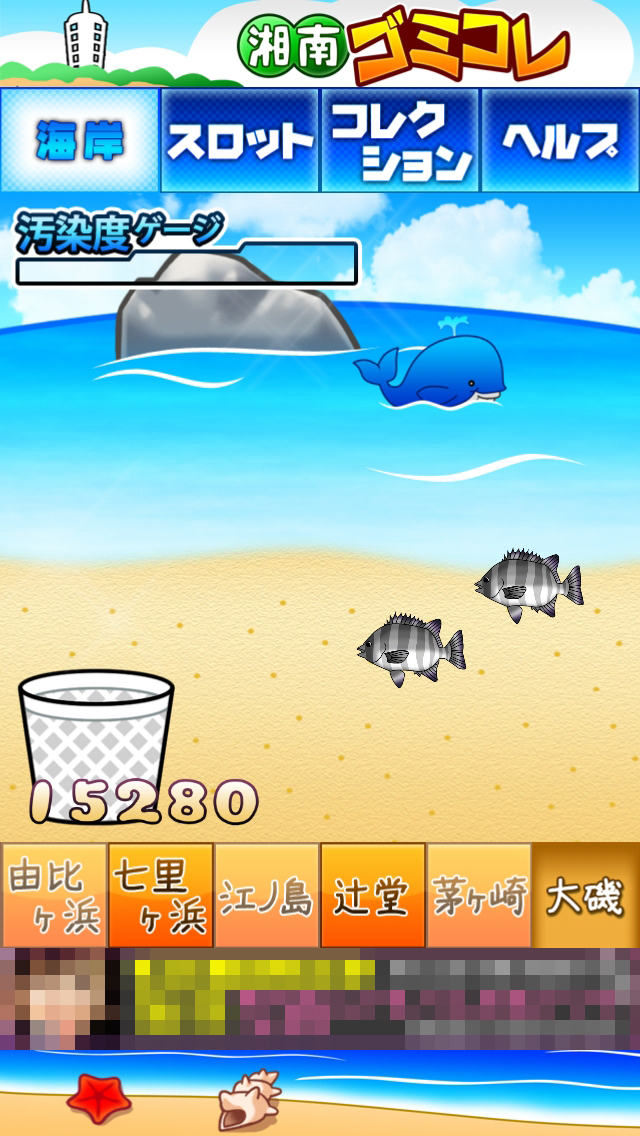Open the pixelated ad banner
The height and width of the screenshot is (1136, 640).
[x=320, y=998]
